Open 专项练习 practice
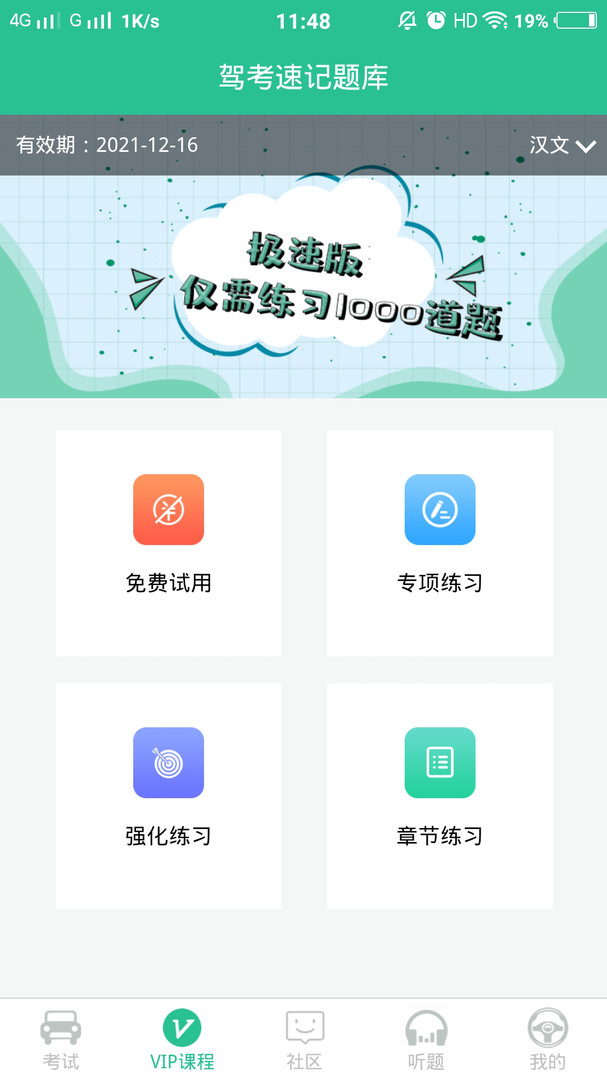Screen dimensions: 607x1080 pos(440,543)
